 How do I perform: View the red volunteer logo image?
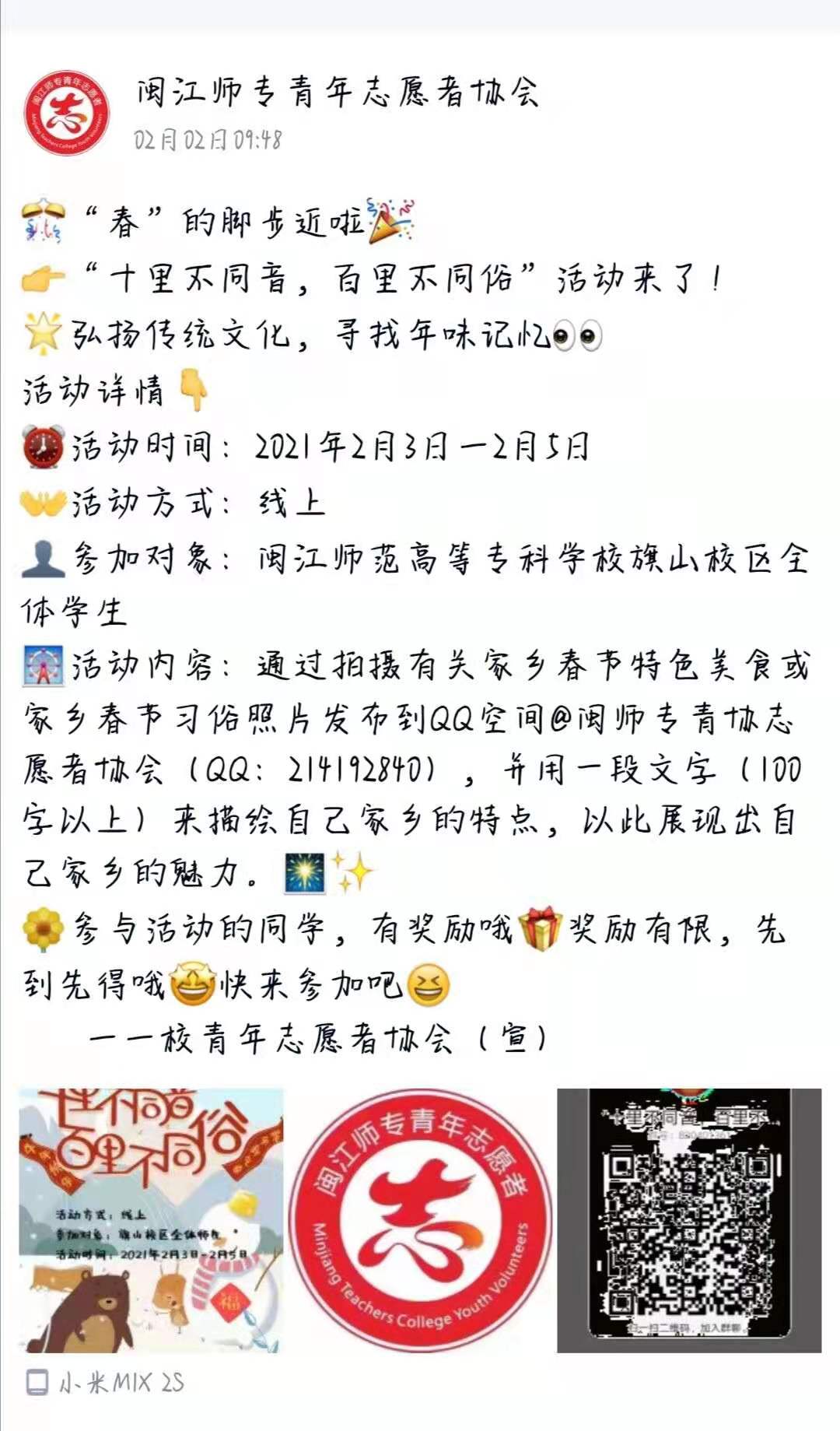[x=420, y=1219]
